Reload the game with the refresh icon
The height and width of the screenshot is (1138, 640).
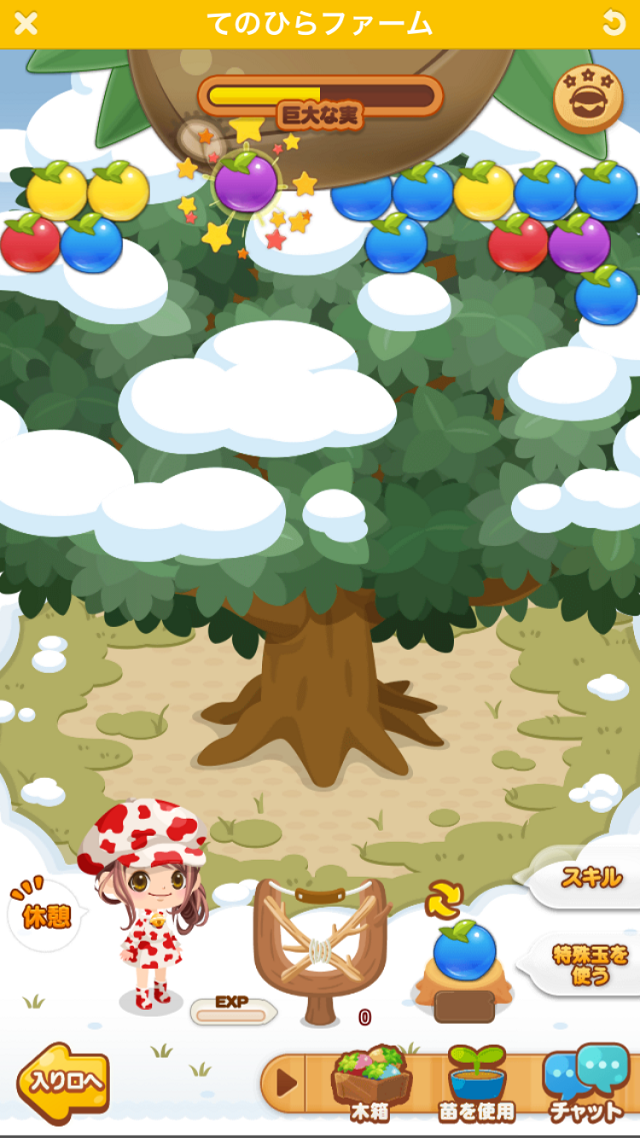614,23
